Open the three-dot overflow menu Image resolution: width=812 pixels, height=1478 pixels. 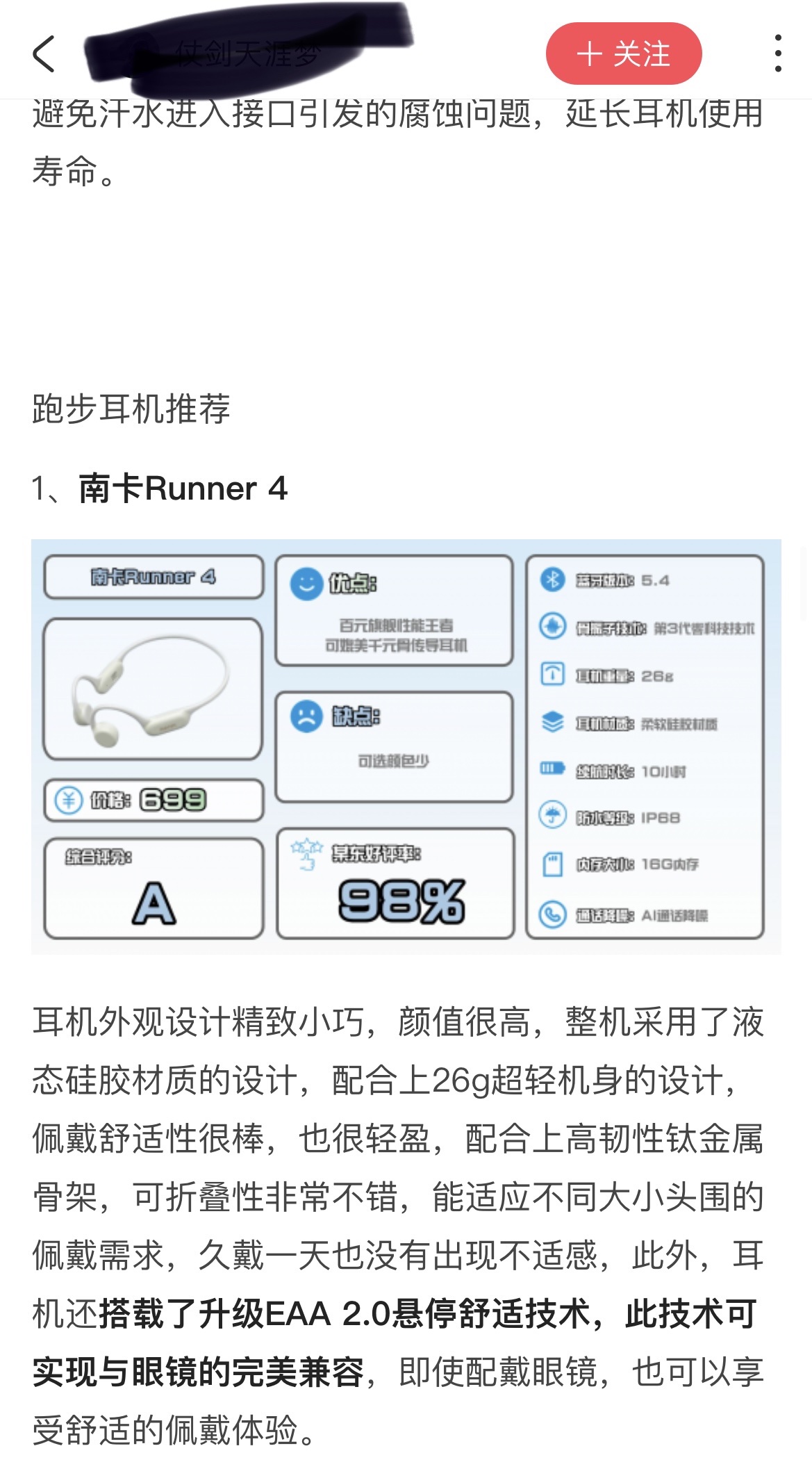click(x=778, y=54)
